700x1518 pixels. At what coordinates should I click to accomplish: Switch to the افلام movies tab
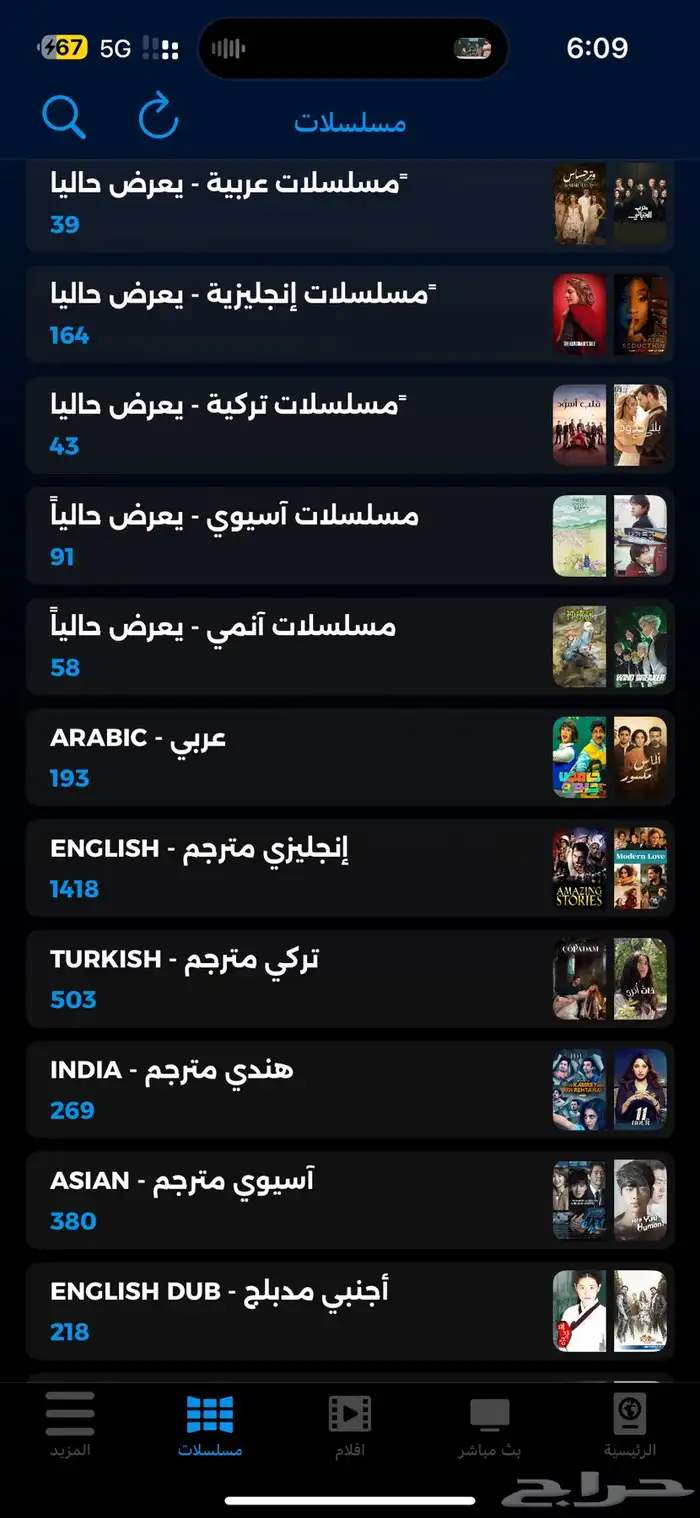click(350, 1425)
